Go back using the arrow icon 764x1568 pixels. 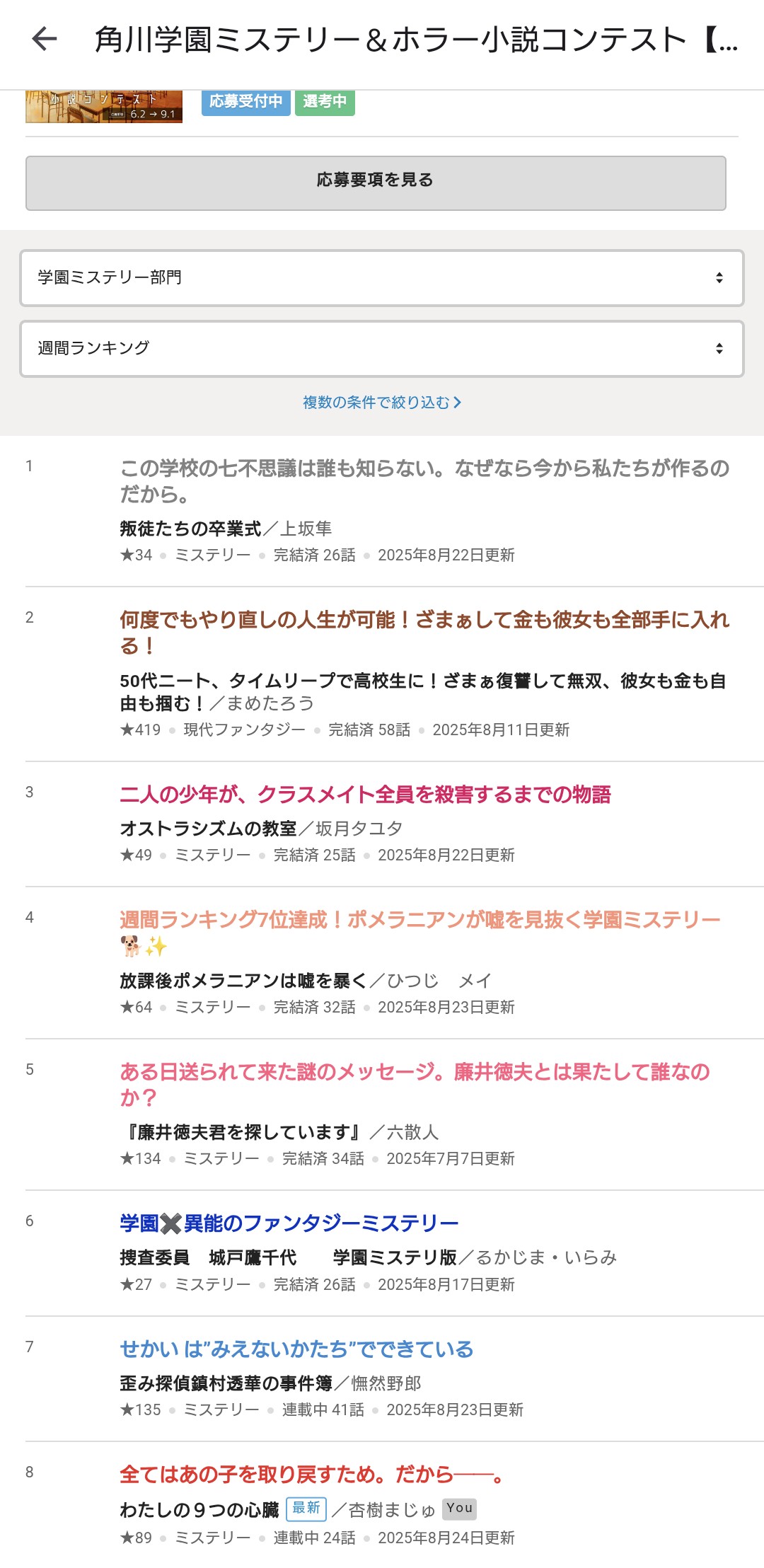(x=45, y=39)
